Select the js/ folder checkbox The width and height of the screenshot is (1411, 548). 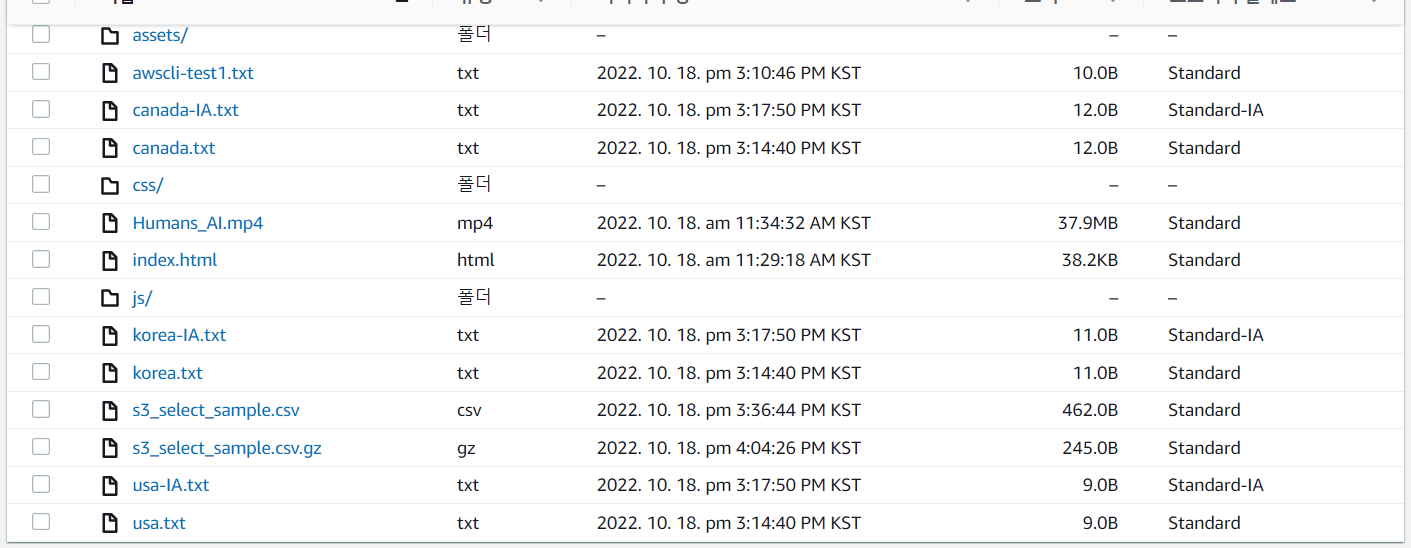coord(41,297)
